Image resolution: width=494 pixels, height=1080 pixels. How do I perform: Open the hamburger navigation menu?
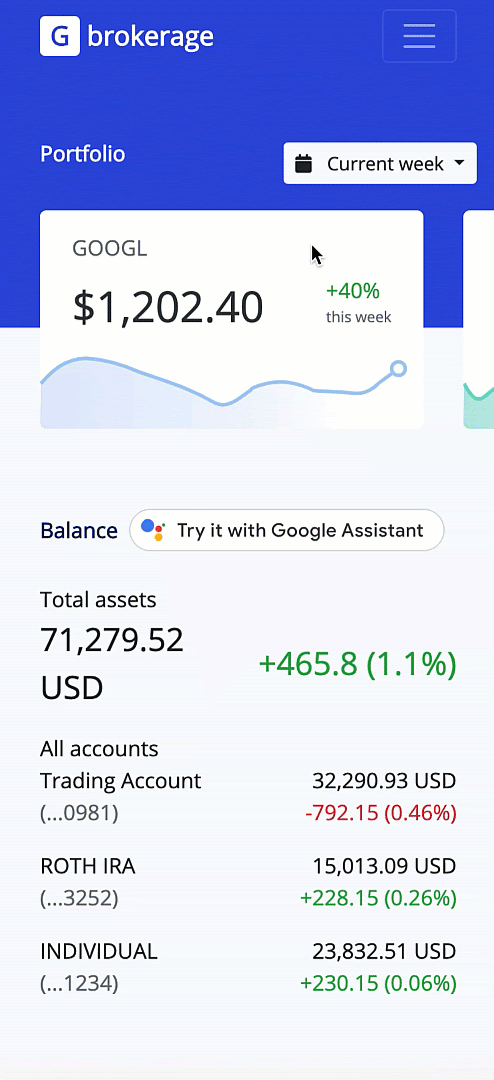point(419,36)
